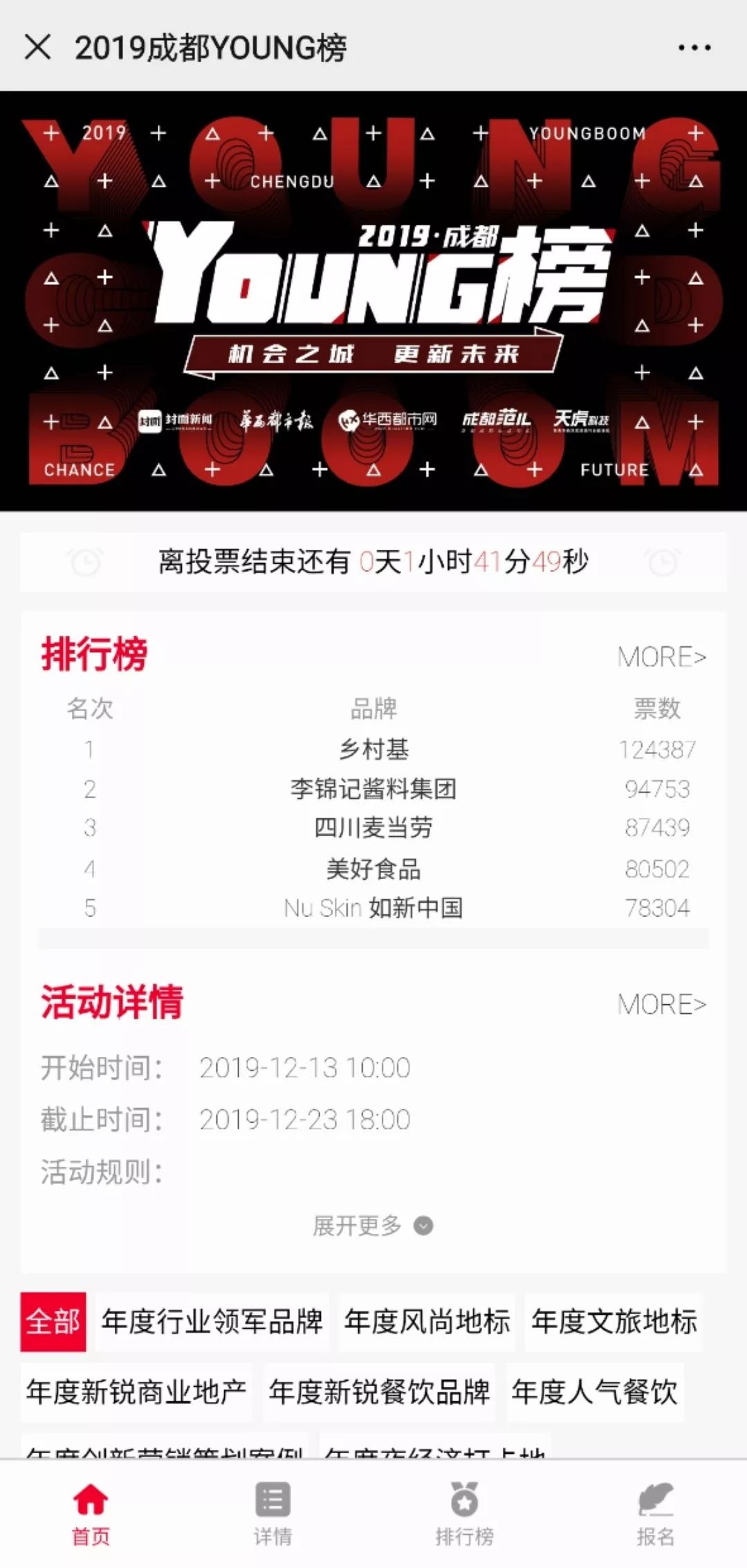Filter by 年度新锐餐饮品牌
This screenshot has height=1568, width=747.
click(379, 1392)
